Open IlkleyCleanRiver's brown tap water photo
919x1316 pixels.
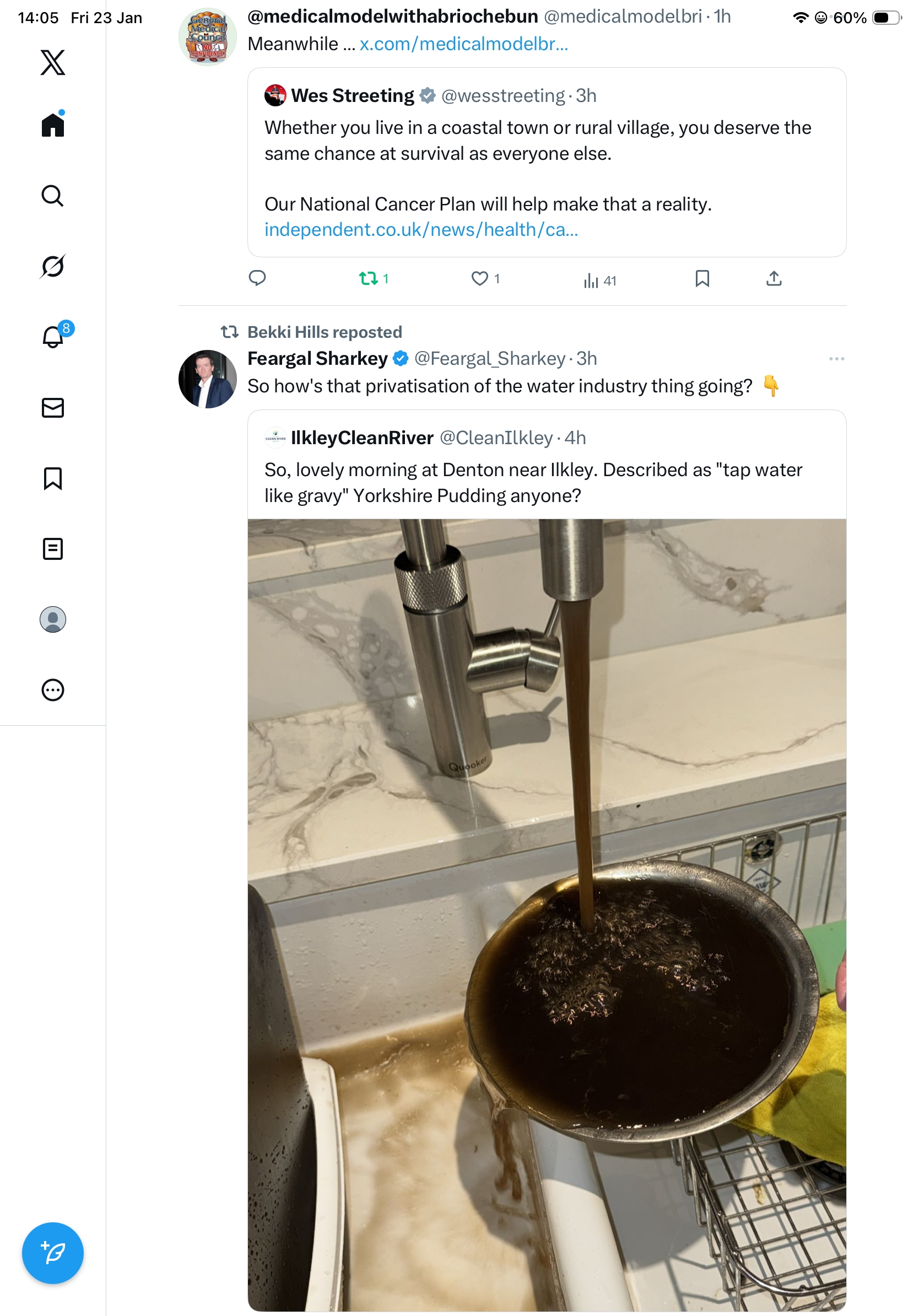[547, 914]
